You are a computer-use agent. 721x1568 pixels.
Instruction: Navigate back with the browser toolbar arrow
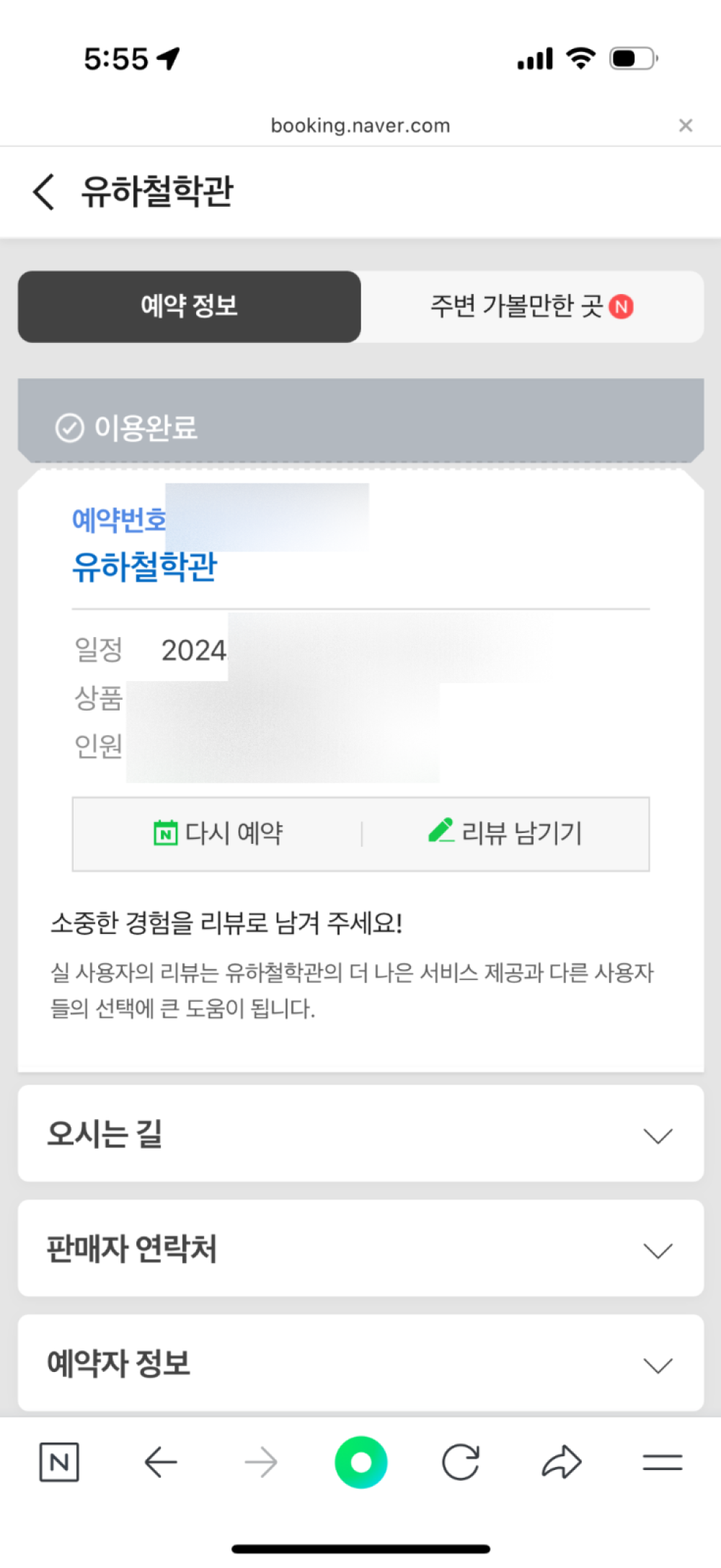tap(160, 1462)
